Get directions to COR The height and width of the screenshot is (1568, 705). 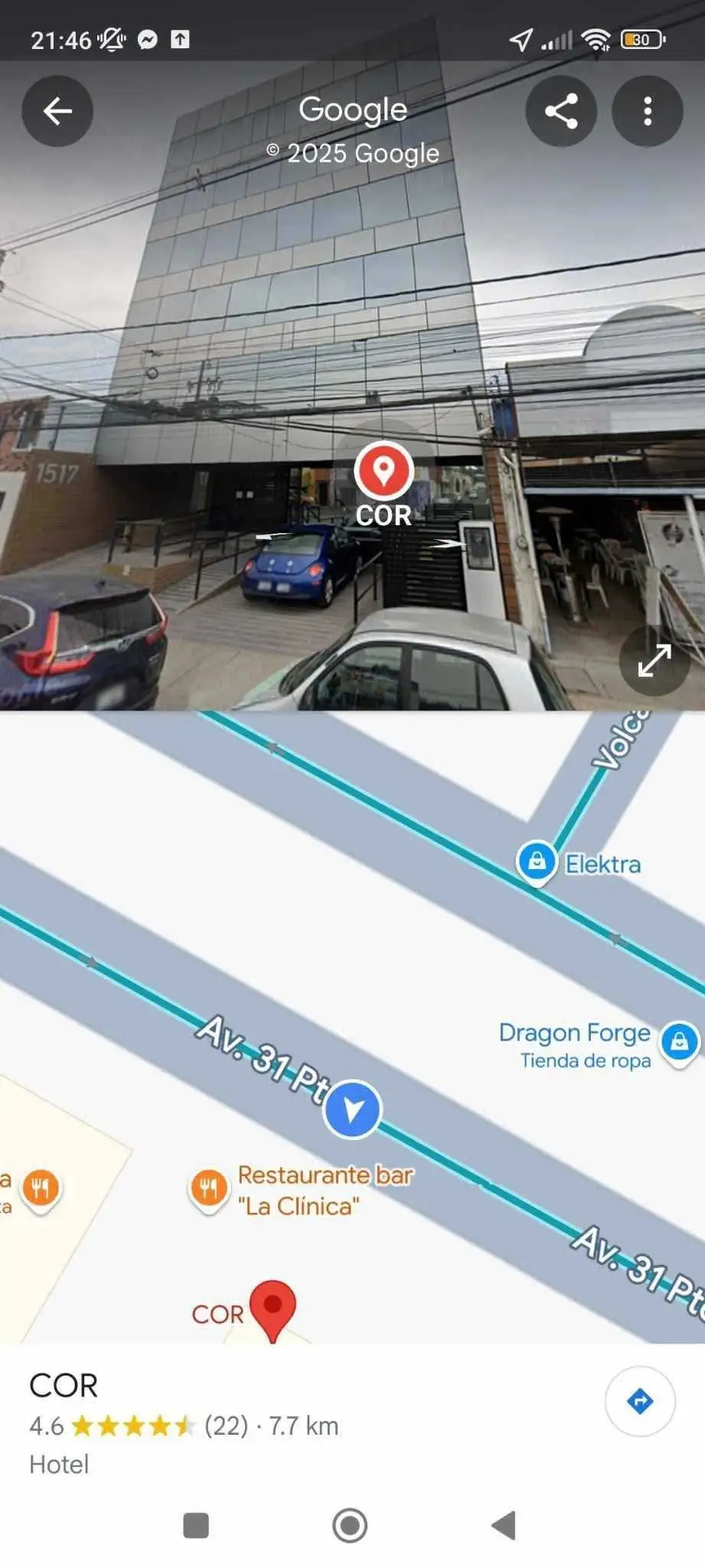[640, 1401]
